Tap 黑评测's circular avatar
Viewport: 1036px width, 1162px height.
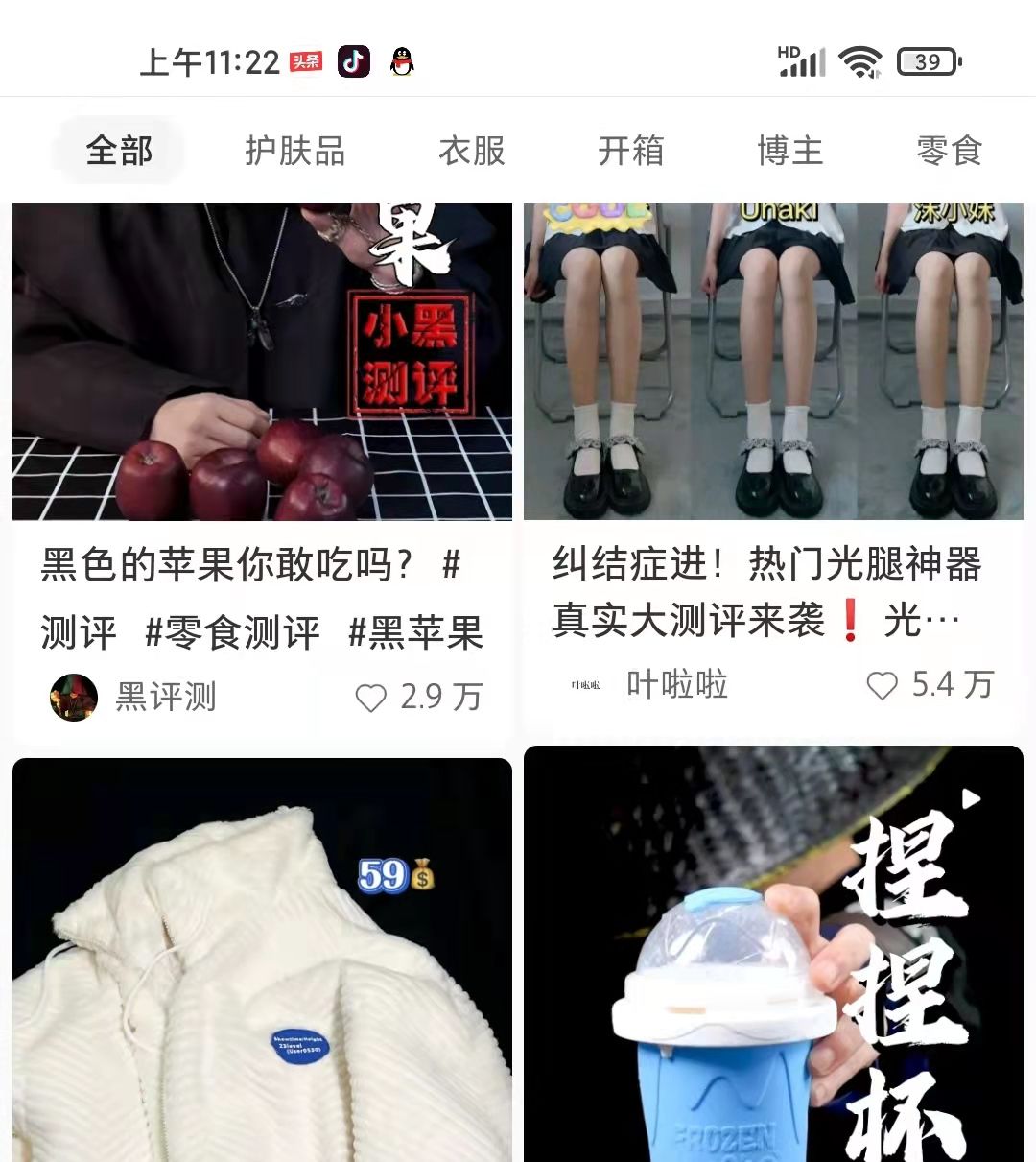[73, 698]
